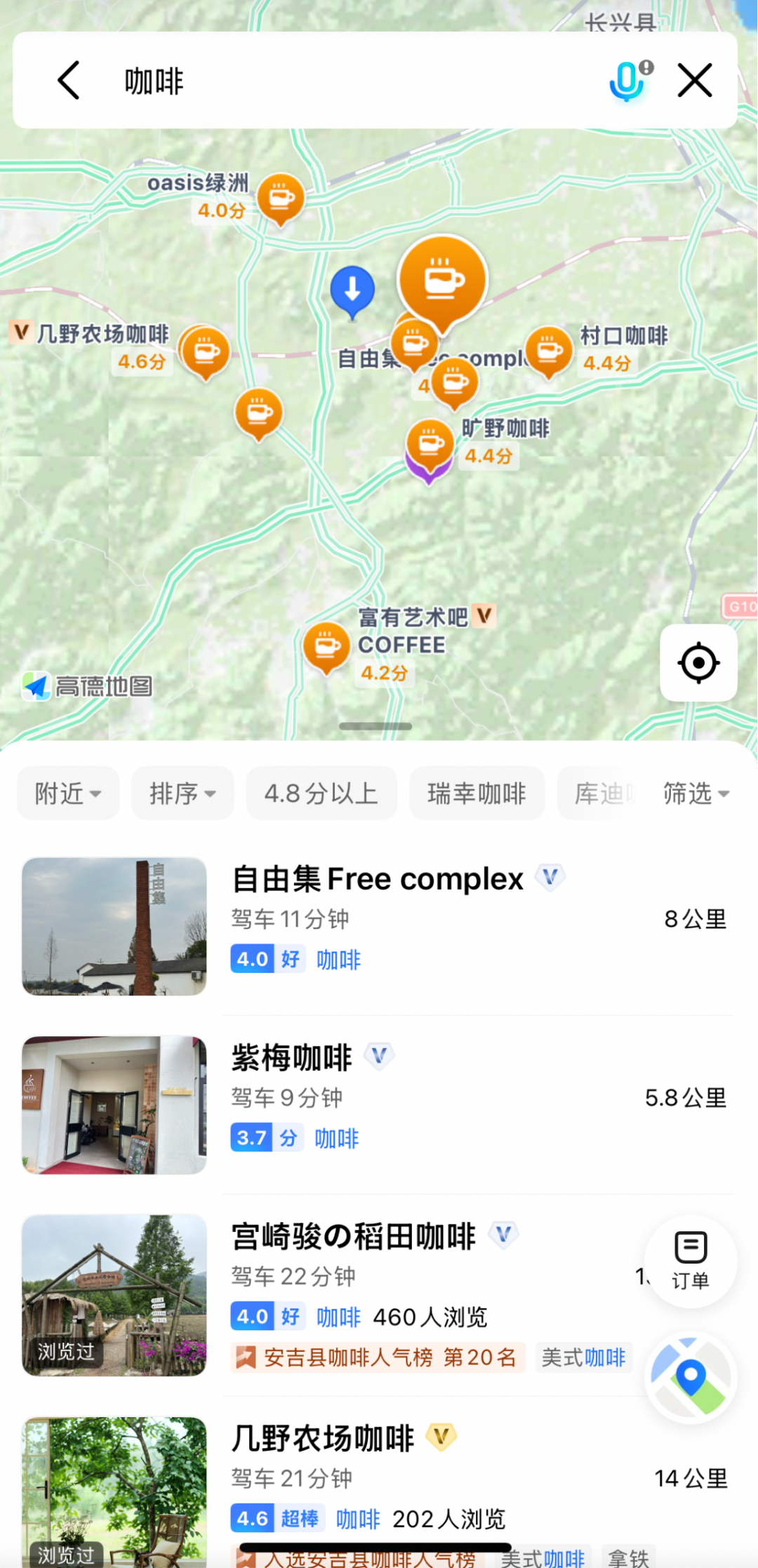Select 村口咖啡 marker on map
This screenshot has height=1568, width=758.
point(549,349)
